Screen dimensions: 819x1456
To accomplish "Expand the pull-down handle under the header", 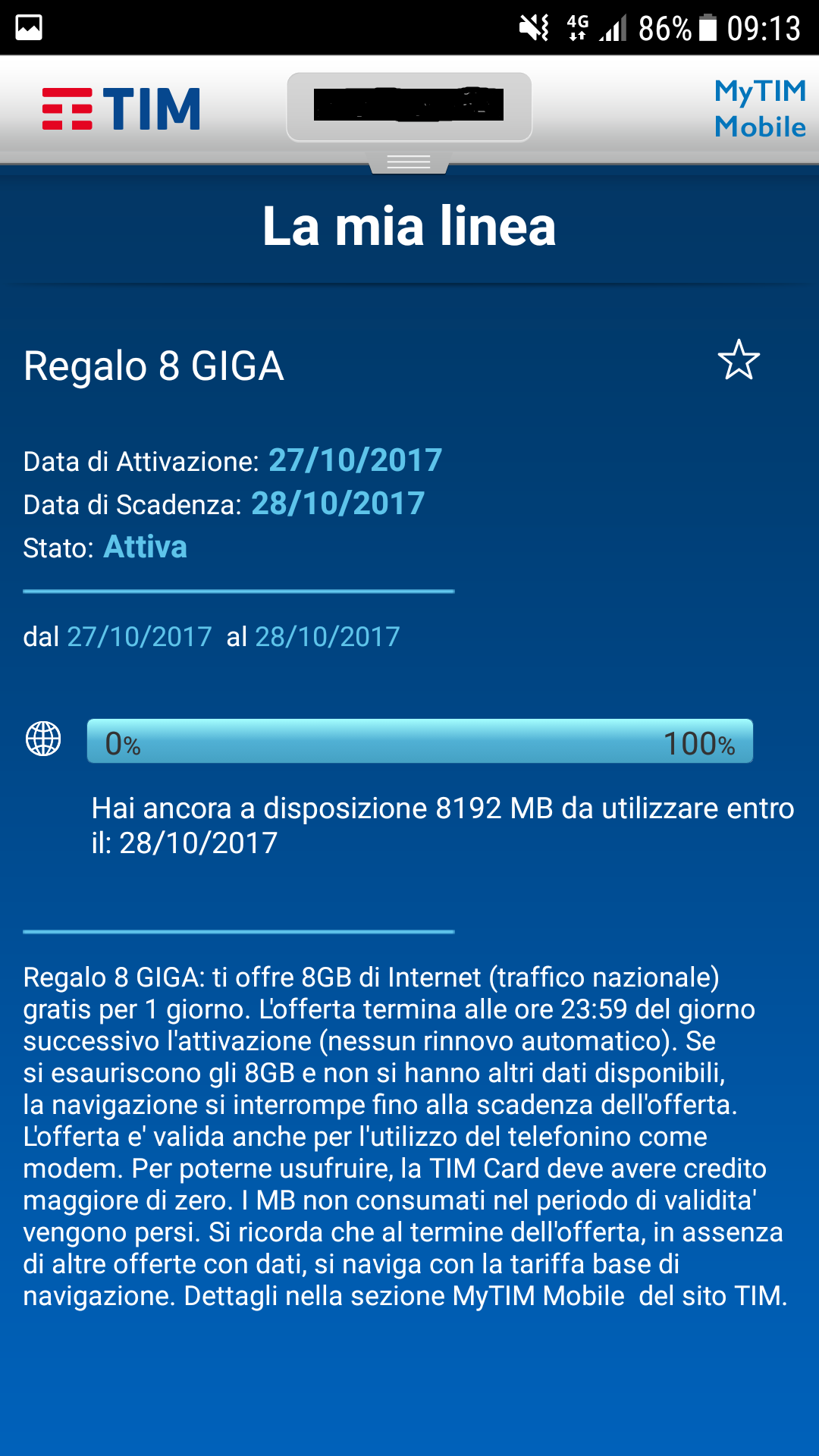I will coord(409,162).
